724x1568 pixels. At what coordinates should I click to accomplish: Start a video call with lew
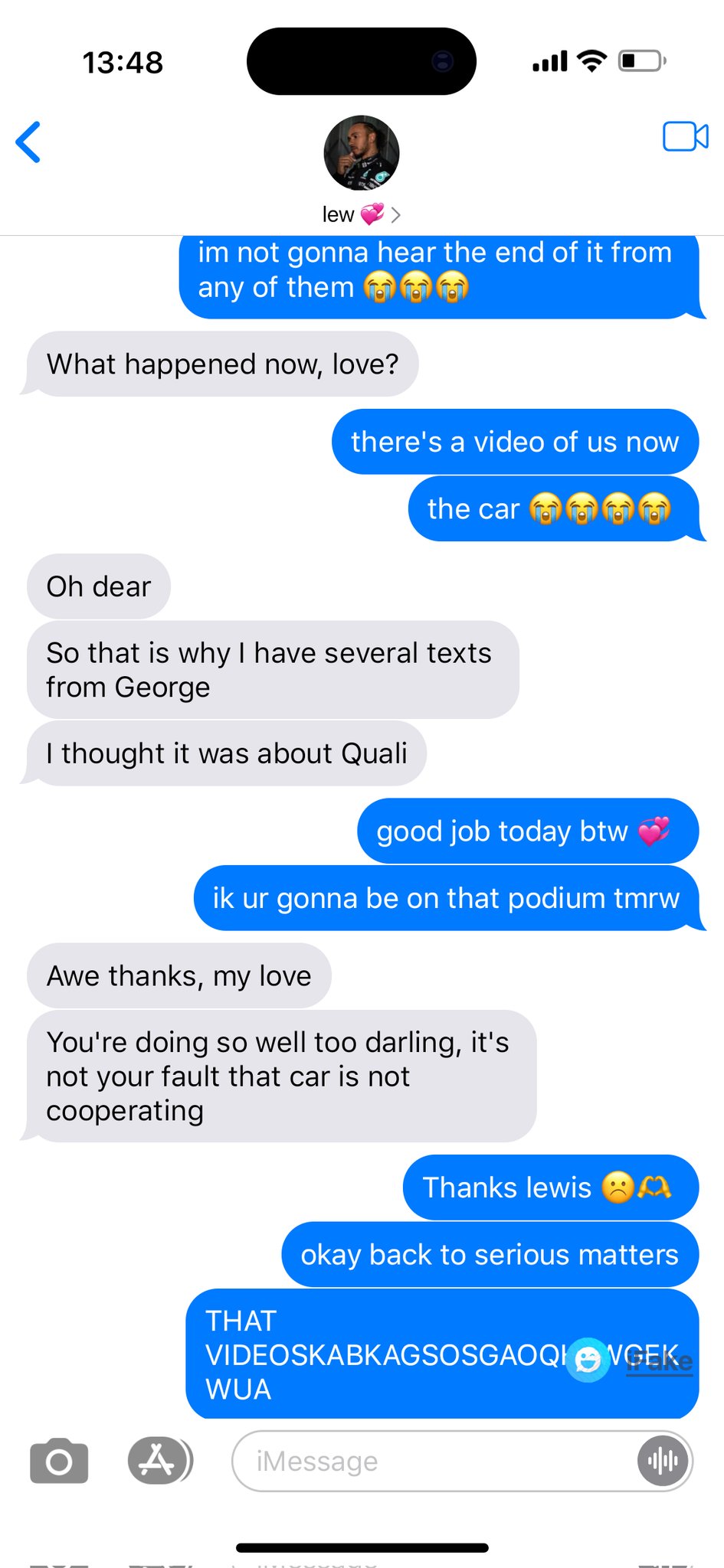(x=685, y=137)
